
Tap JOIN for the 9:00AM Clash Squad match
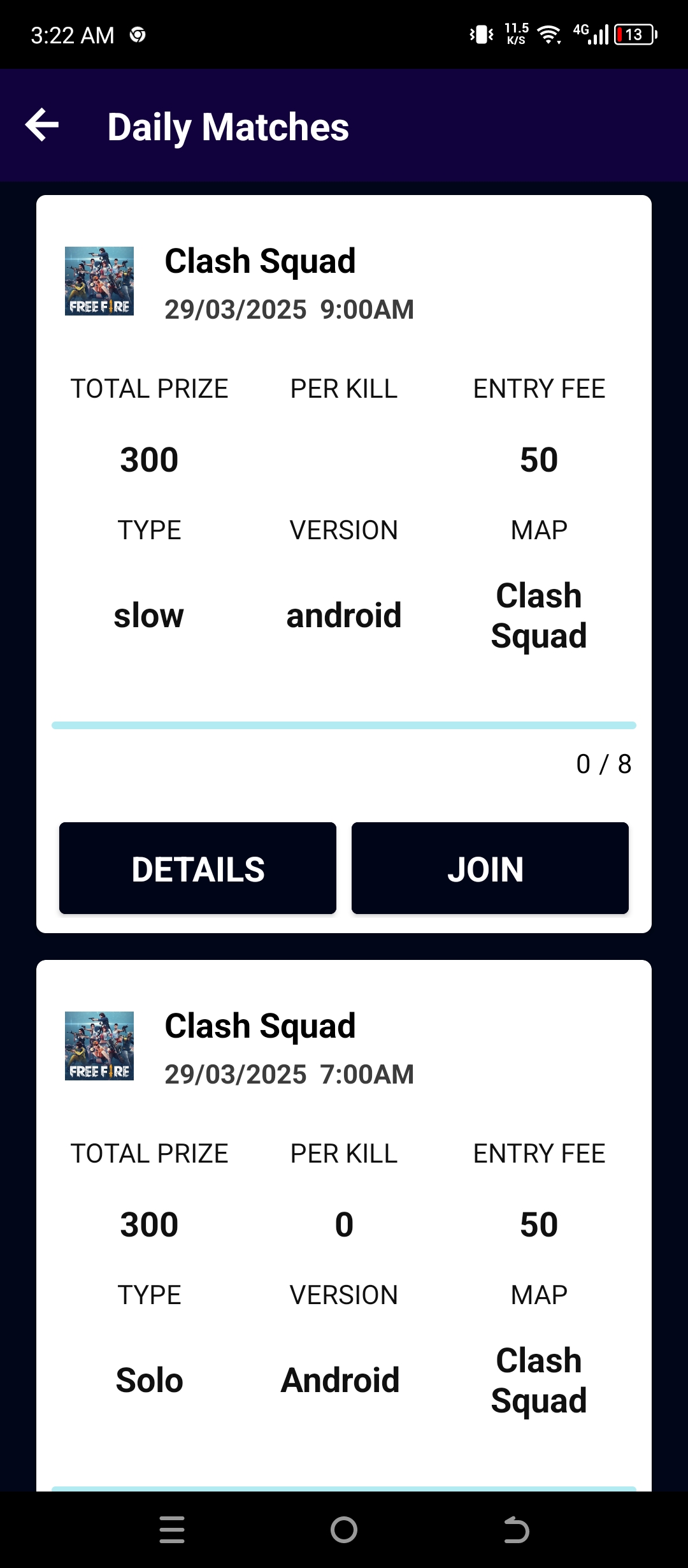(x=490, y=868)
